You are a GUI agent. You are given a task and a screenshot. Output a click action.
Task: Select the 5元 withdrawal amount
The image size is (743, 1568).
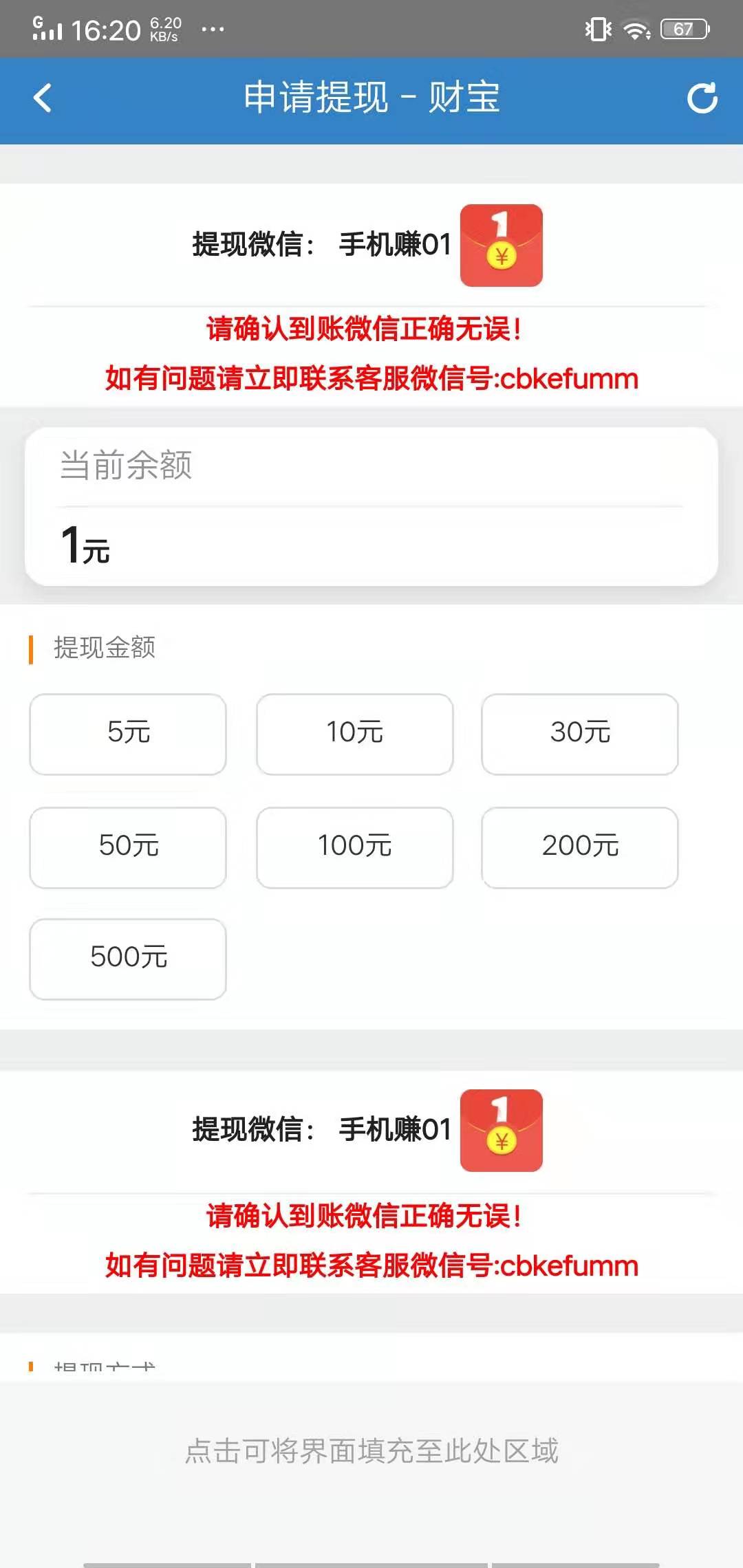(x=127, y=734)
